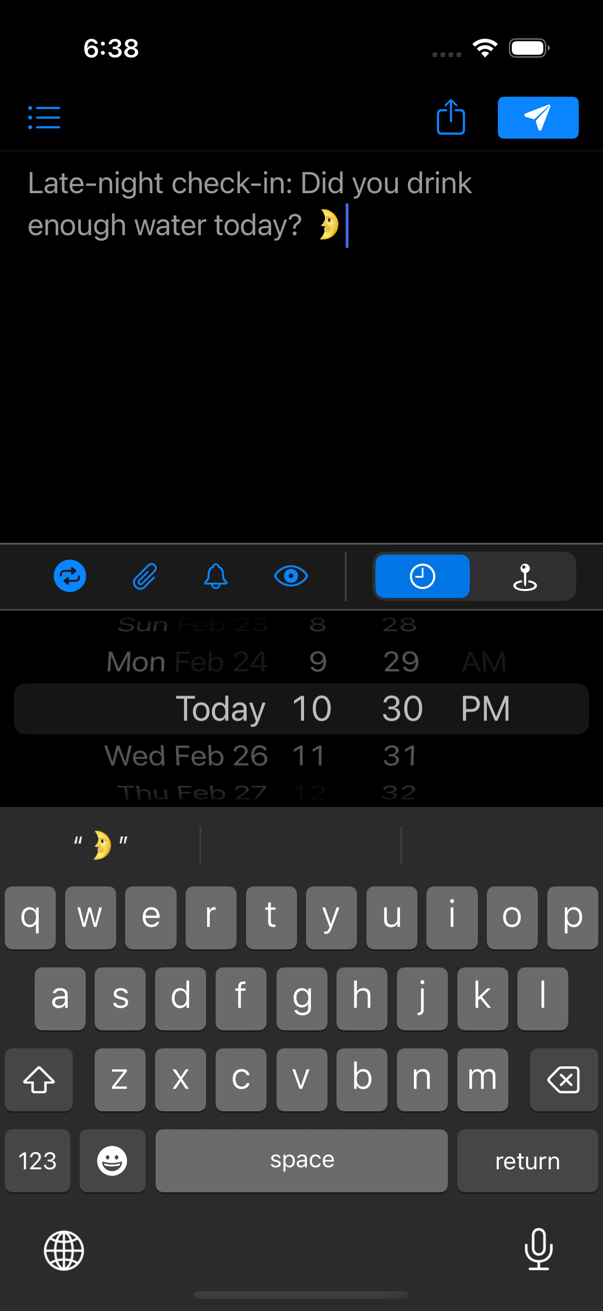Start dictation with the microphone
This screenshot has width=603, height=1311.
538,1249
